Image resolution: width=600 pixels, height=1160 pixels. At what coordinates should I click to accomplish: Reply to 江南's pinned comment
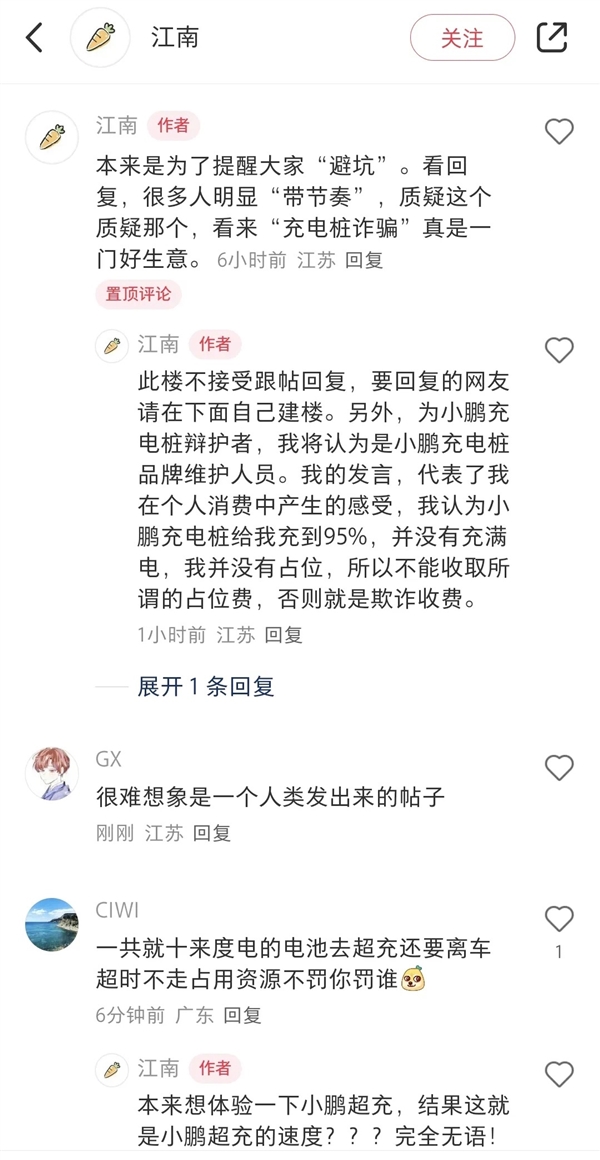(364, 260)
